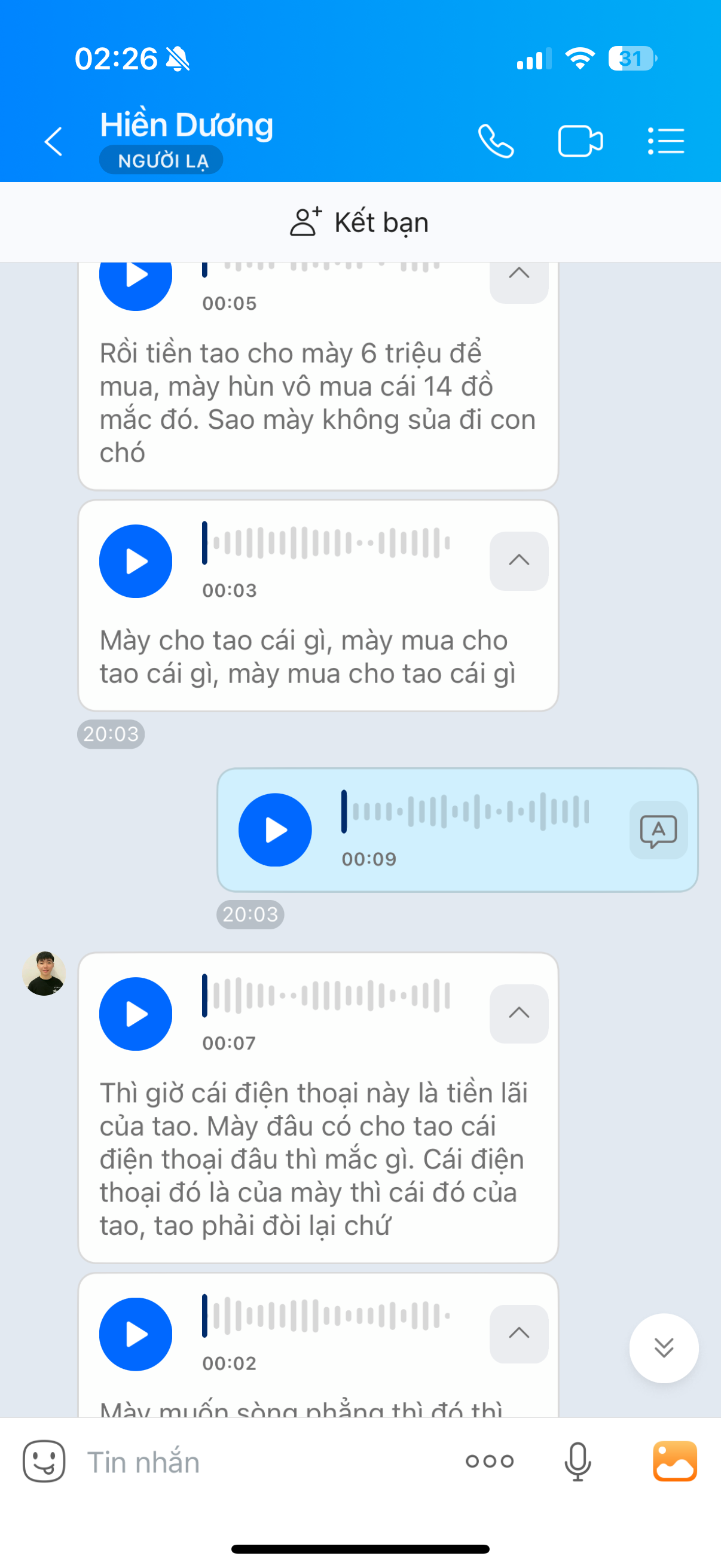721x1568 pixels.
Task: Collapse transcript of the 00:03 voice message
Action: click(x=518, y=560)
